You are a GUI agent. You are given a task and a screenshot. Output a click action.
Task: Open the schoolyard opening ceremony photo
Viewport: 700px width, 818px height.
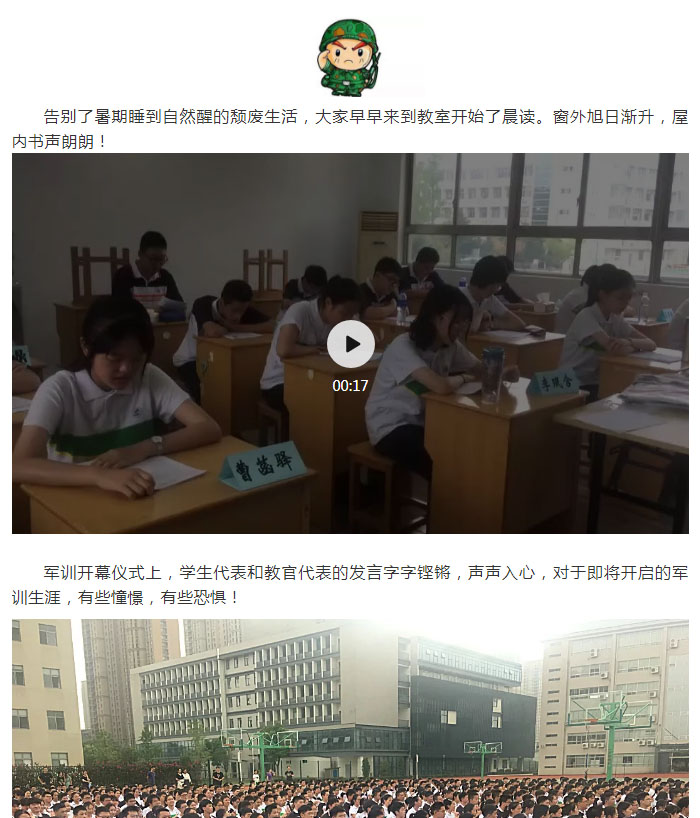tap(350, 718)
